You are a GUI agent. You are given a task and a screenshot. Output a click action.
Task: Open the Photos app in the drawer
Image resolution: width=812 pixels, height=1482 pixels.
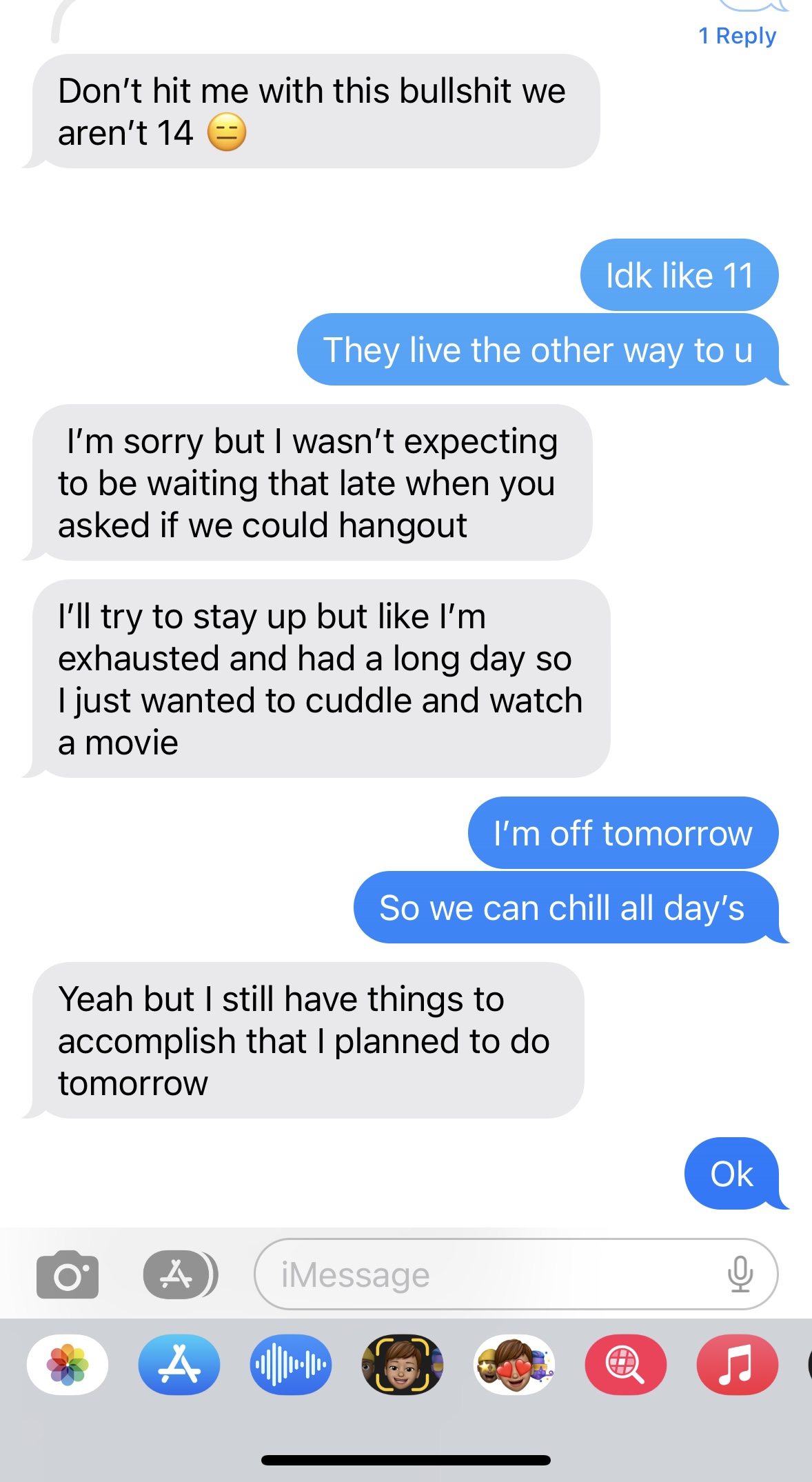68,1365
